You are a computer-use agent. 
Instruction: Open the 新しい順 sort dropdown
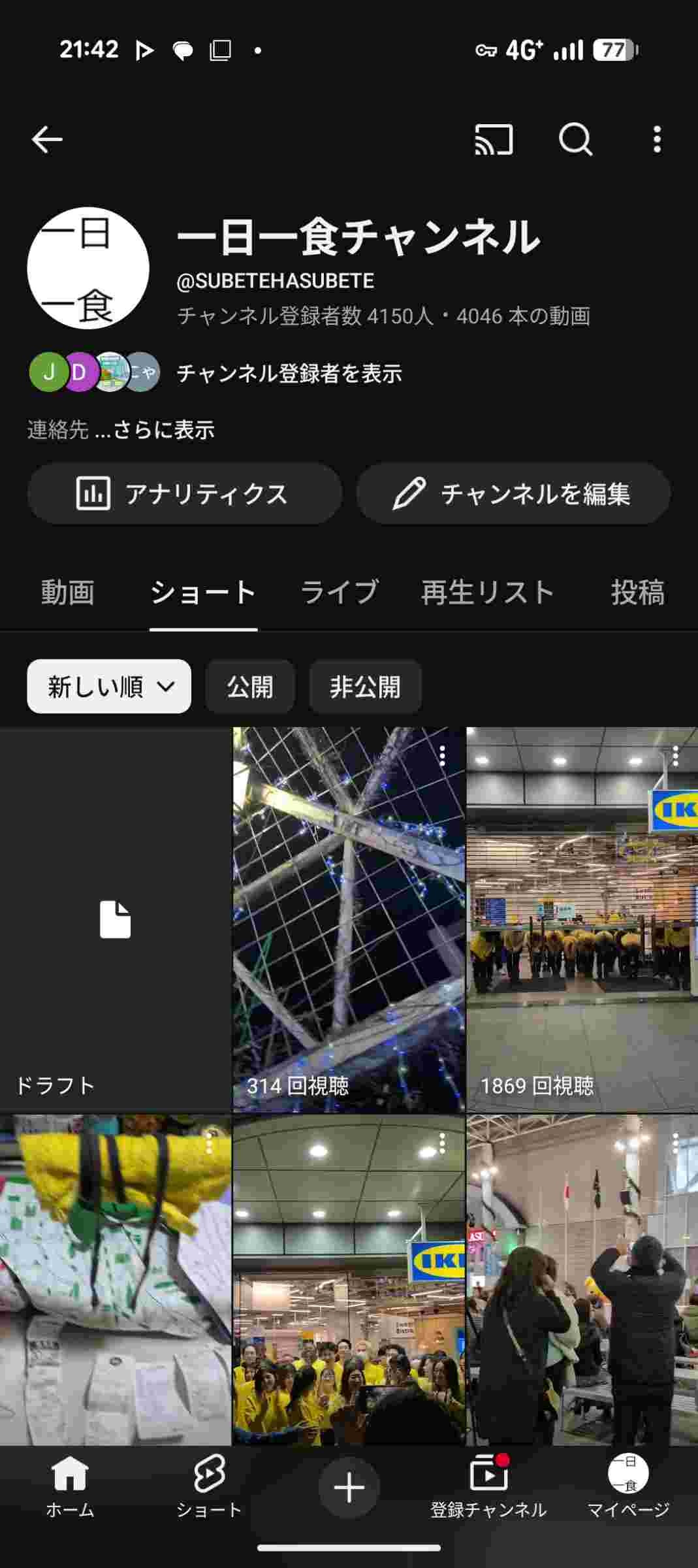109,687
